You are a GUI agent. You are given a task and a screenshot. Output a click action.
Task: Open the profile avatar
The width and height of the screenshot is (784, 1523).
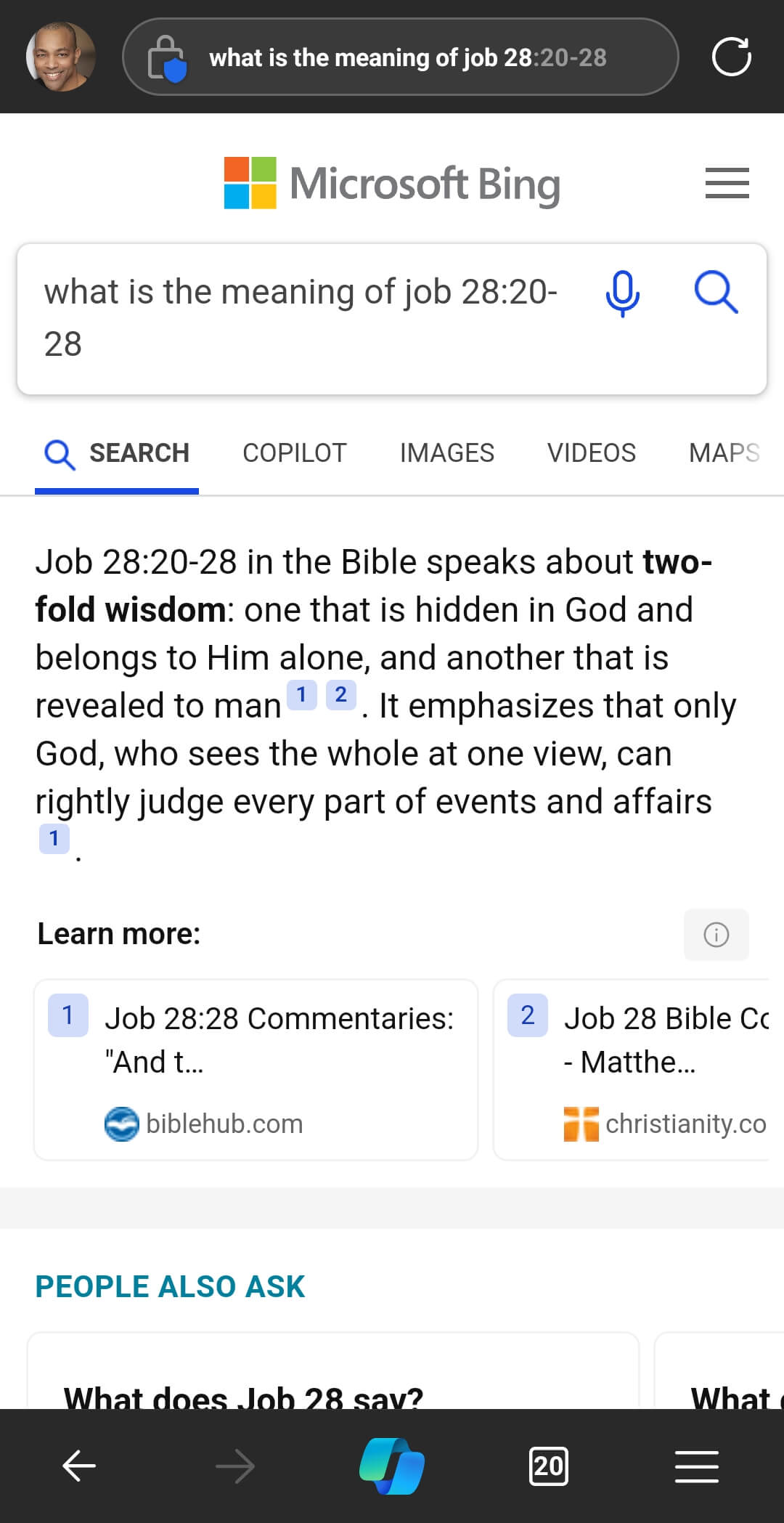tap(61, 57)
